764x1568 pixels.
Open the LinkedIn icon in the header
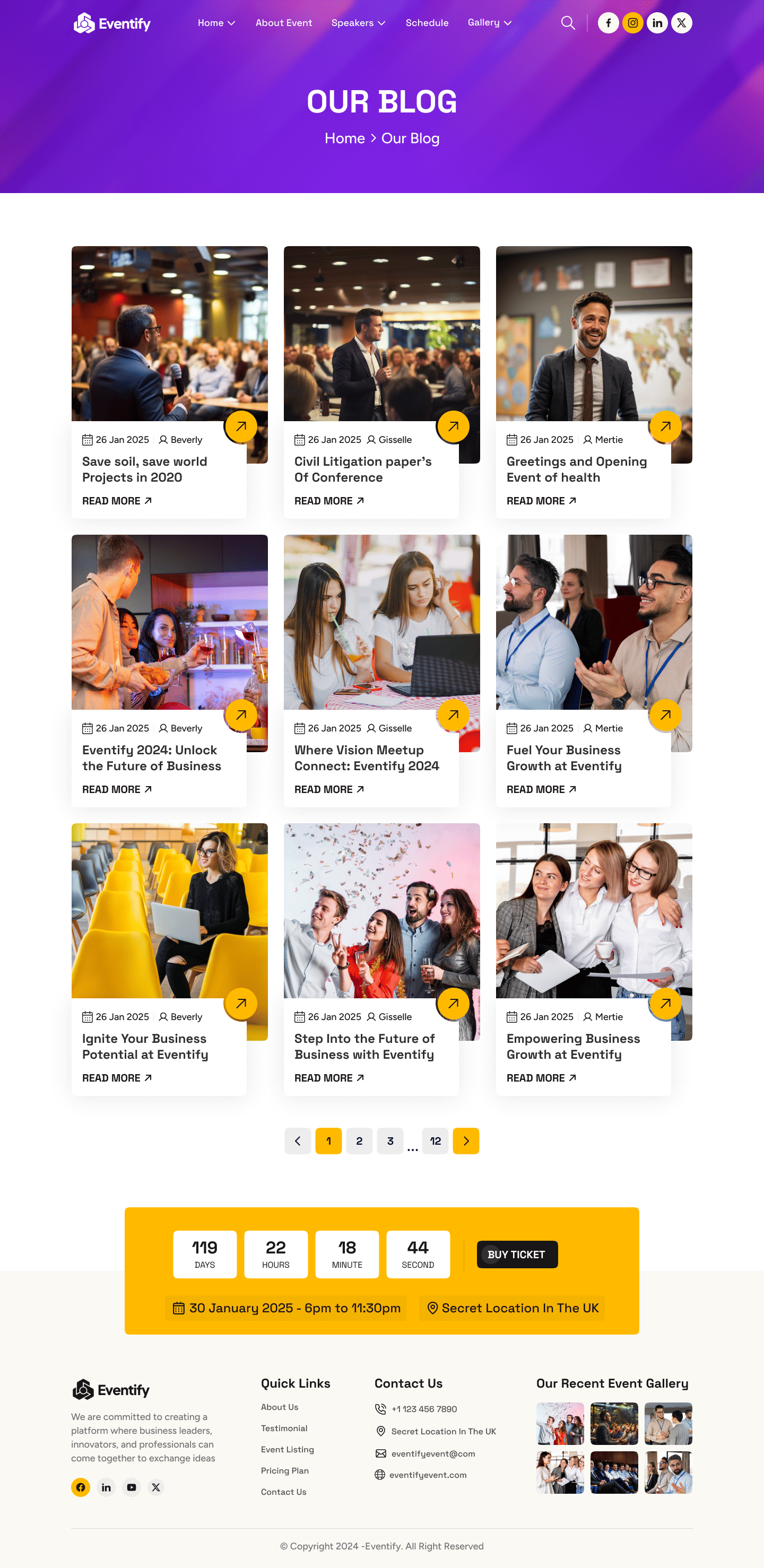tap(657, 22)
